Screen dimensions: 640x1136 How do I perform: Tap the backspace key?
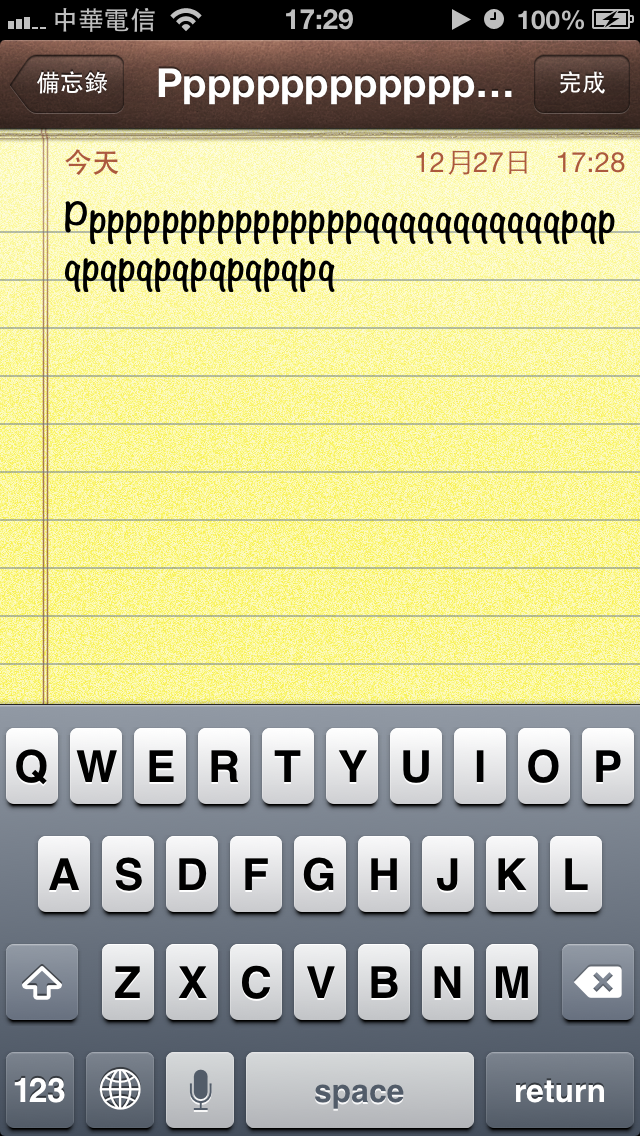click(601, 983)
